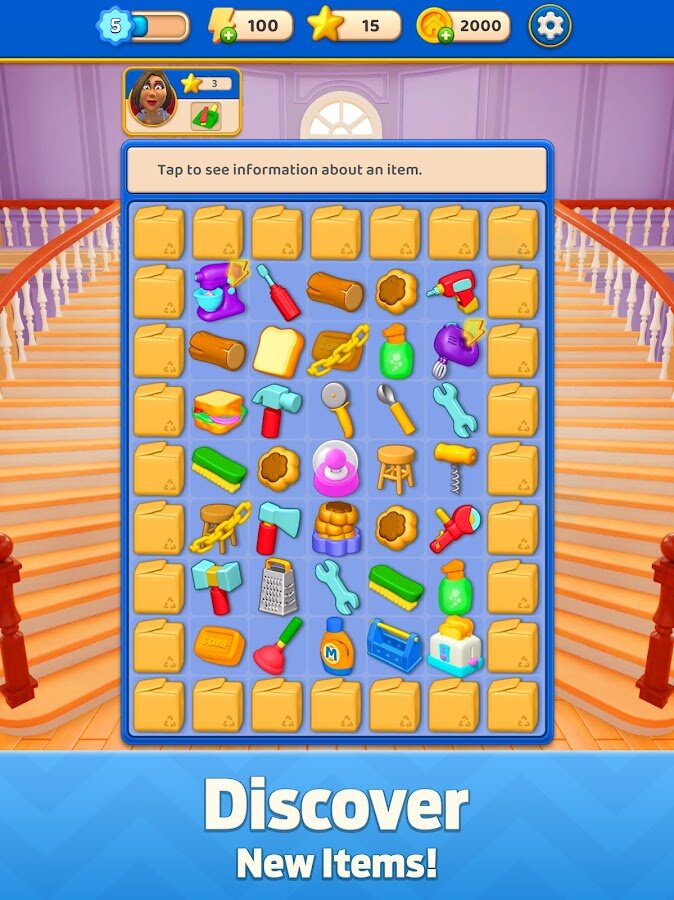Select the ice cream scoop item
674x900 pixels.
pos(396,410)
